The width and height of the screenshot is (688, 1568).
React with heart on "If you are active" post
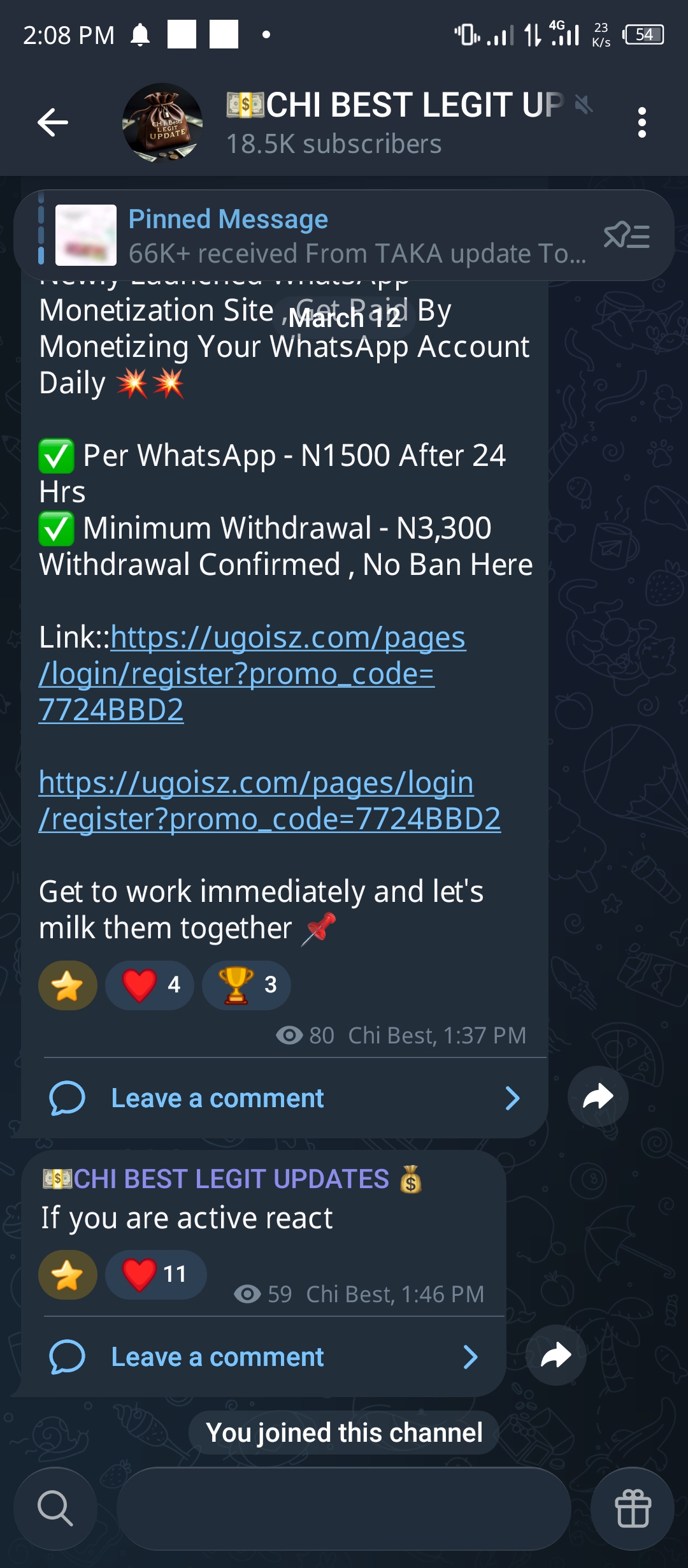155,1275
